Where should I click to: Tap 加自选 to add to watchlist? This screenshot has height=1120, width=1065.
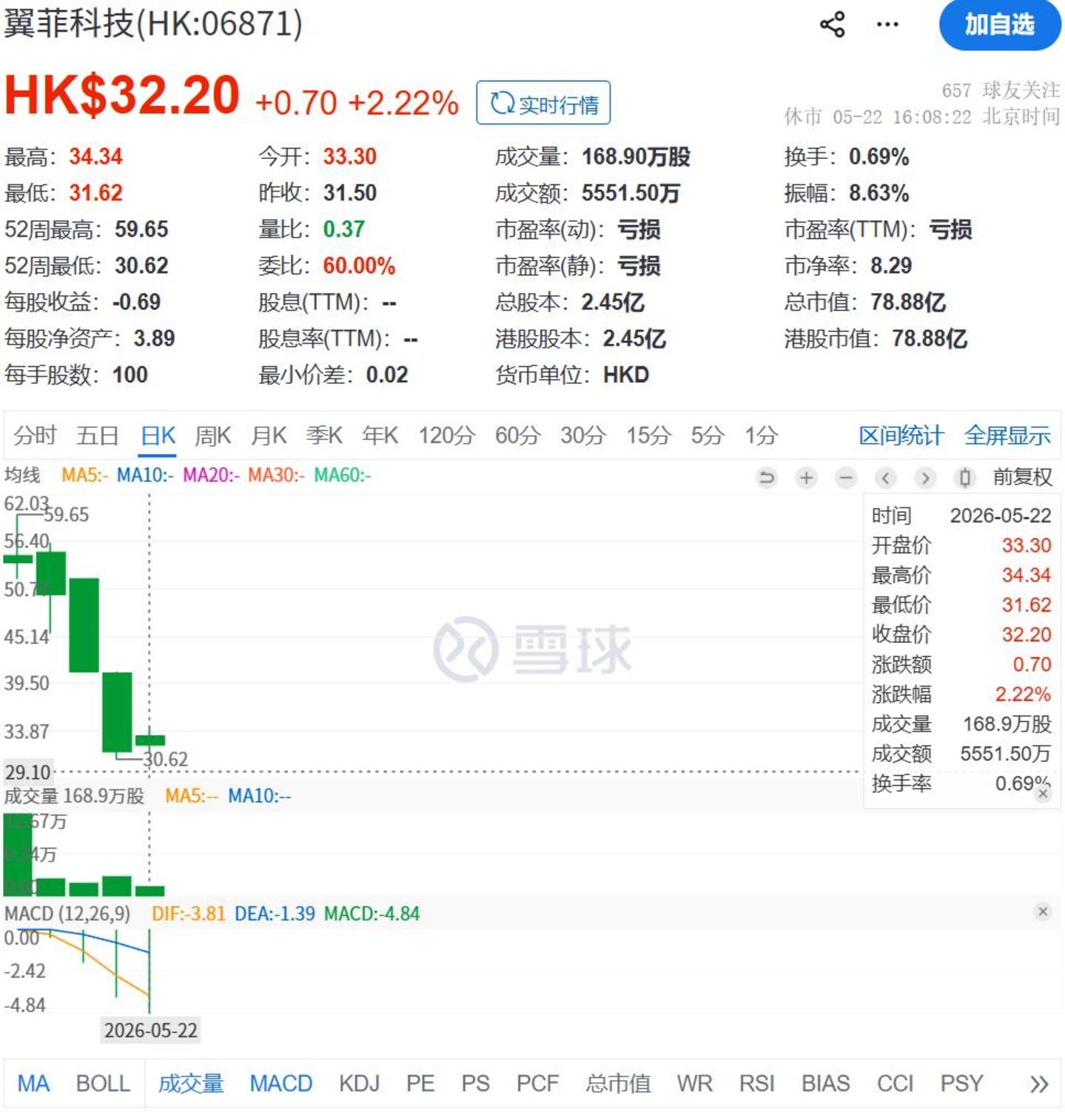[x=999, y=24]
